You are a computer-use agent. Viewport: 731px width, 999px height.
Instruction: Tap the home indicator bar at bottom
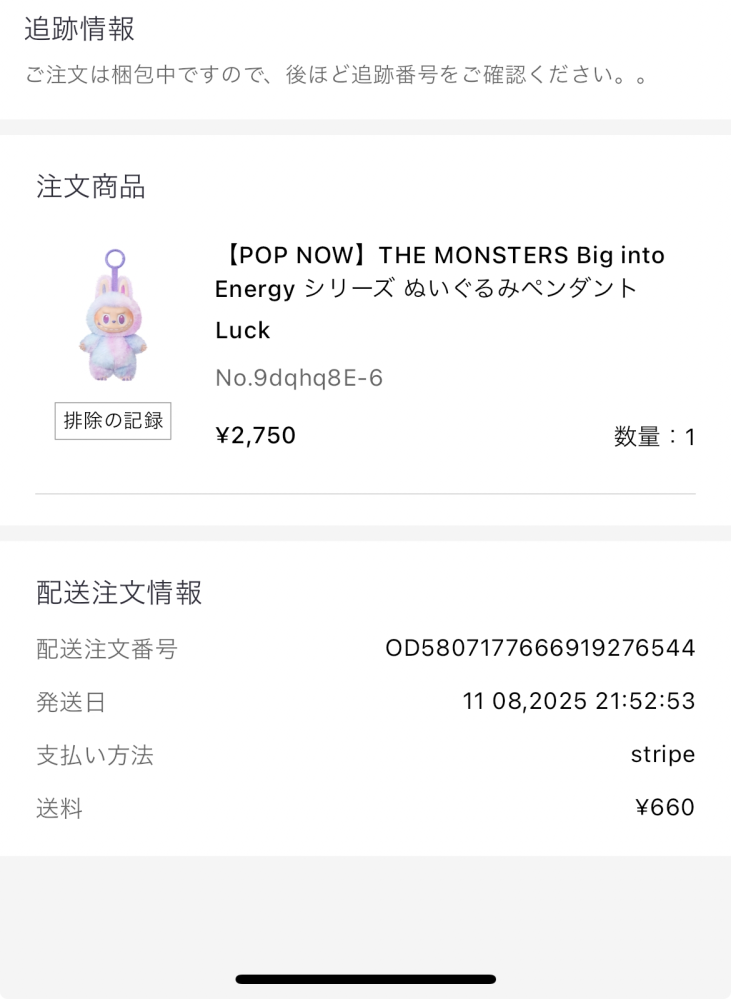pyautogui.click(x=365, y=979)
